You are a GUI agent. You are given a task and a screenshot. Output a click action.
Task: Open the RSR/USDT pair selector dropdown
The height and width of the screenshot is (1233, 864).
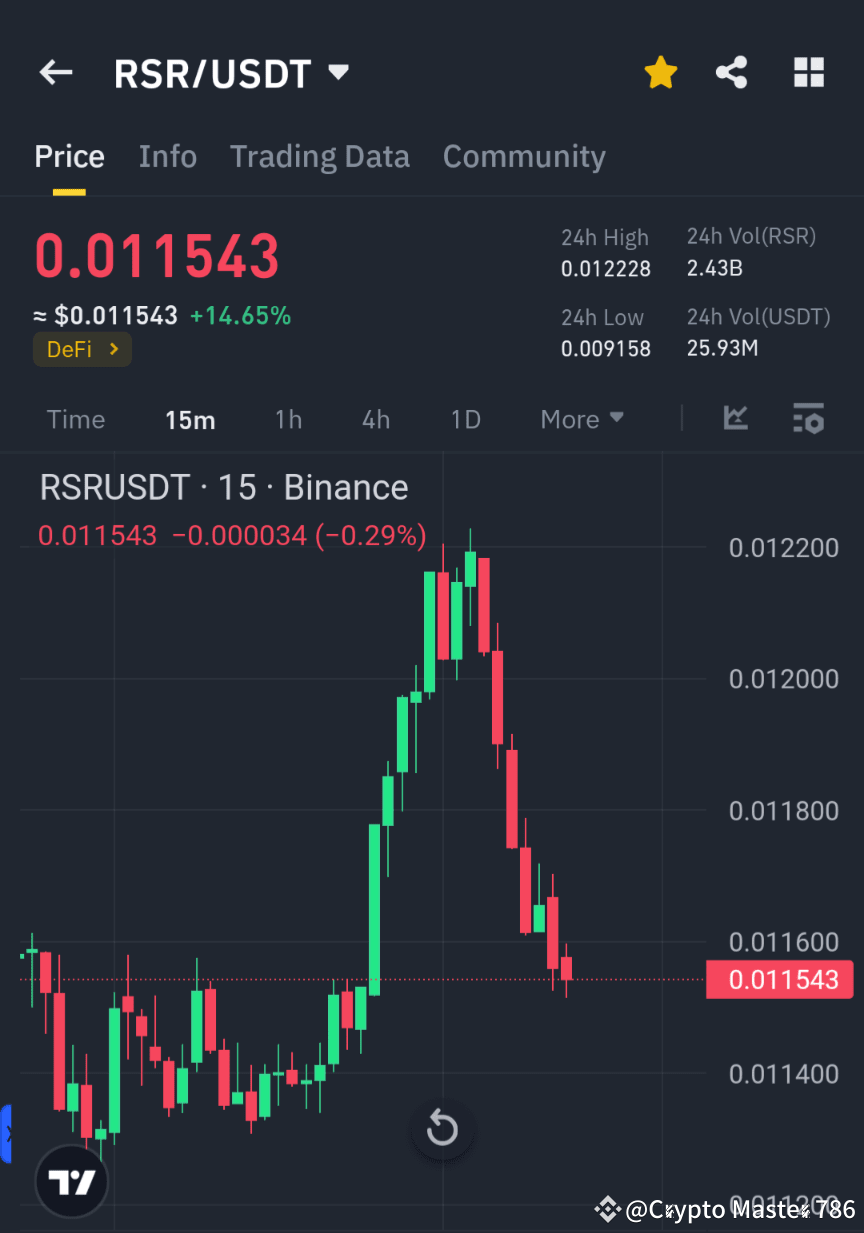[x=338, y=71]
